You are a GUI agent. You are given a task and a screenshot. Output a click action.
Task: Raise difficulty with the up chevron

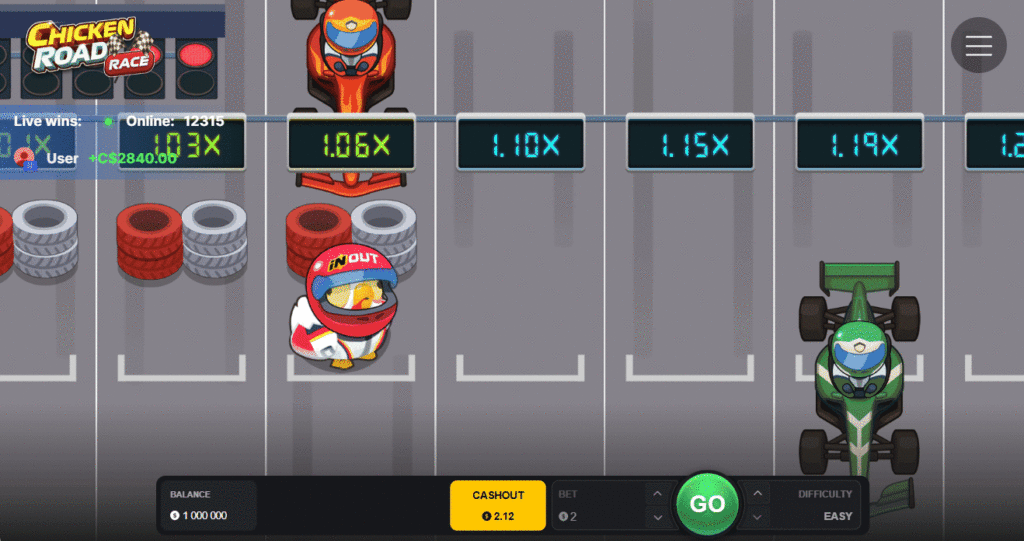757,493
